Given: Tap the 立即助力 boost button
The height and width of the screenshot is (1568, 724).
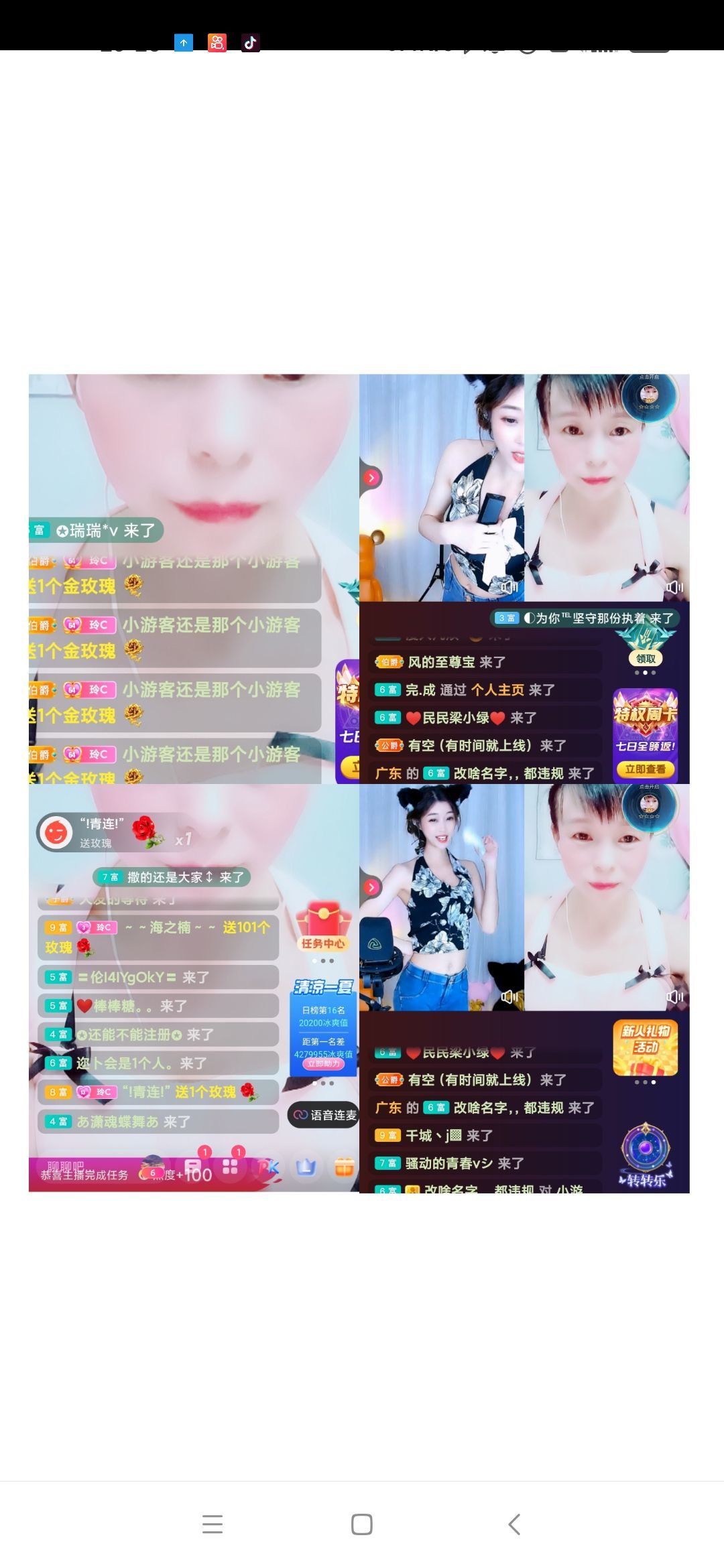Looking at the screenshot, I should 324,1063.
